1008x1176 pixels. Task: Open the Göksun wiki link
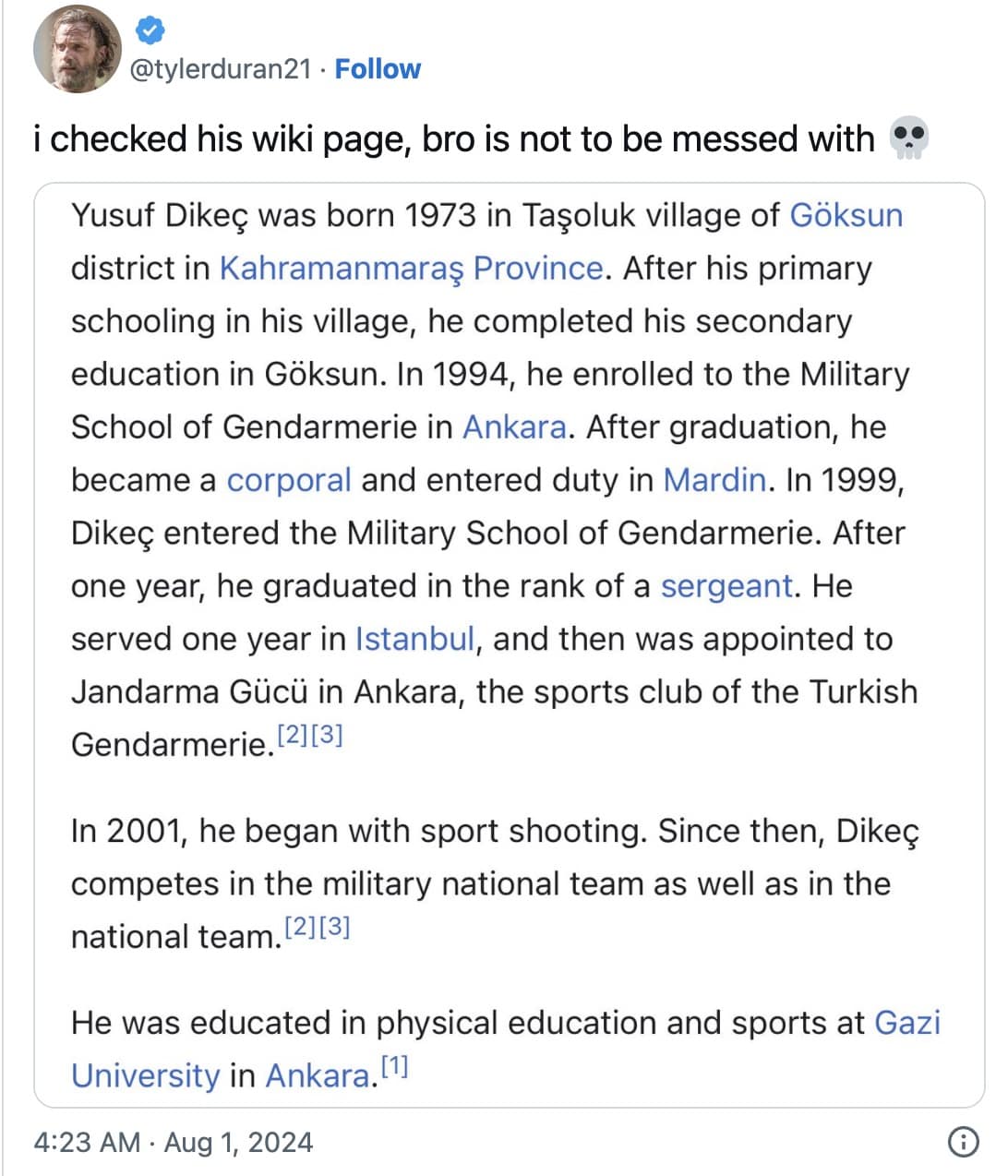coord(846,215)
